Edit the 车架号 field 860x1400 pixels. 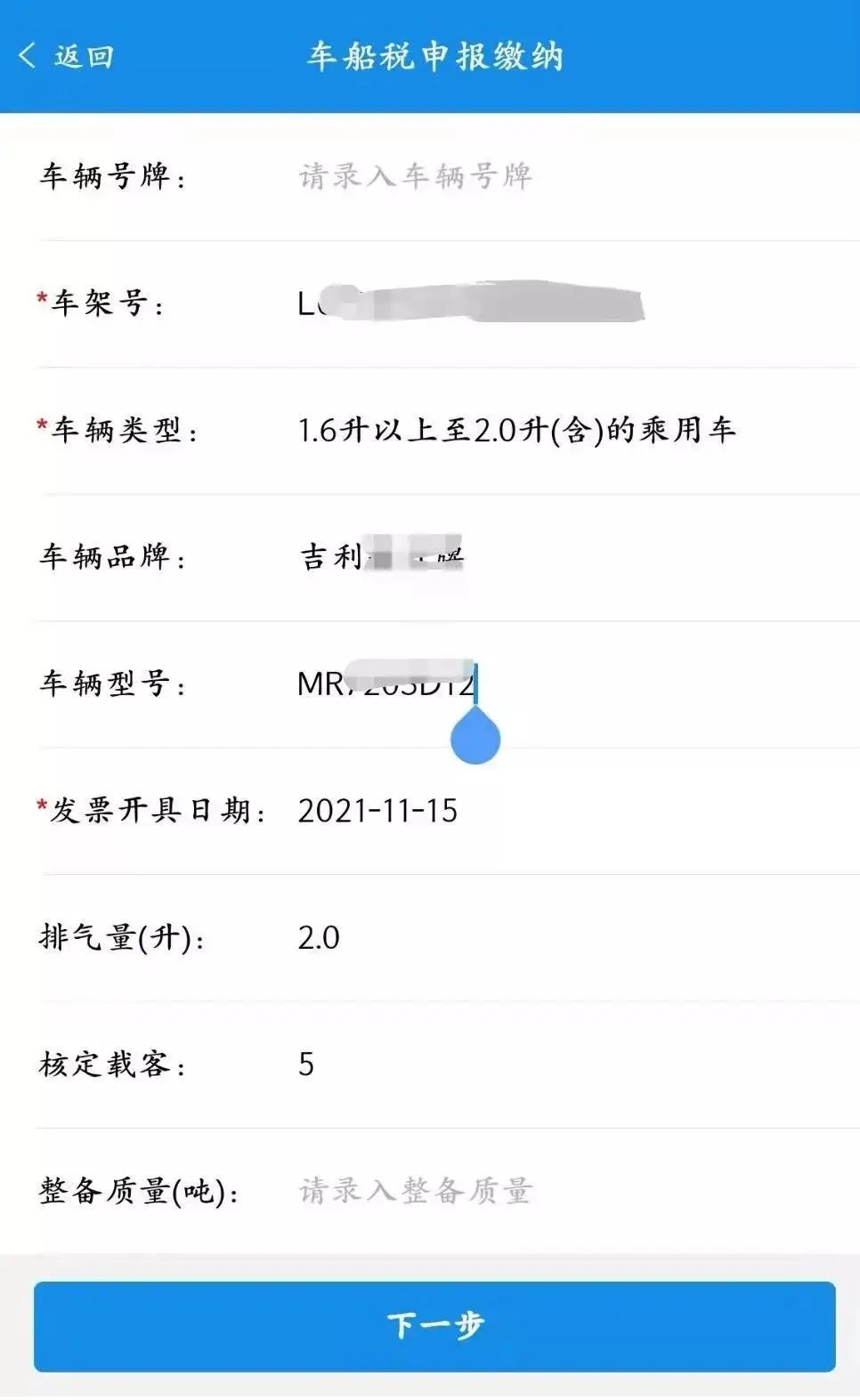(x=570, y=303)
